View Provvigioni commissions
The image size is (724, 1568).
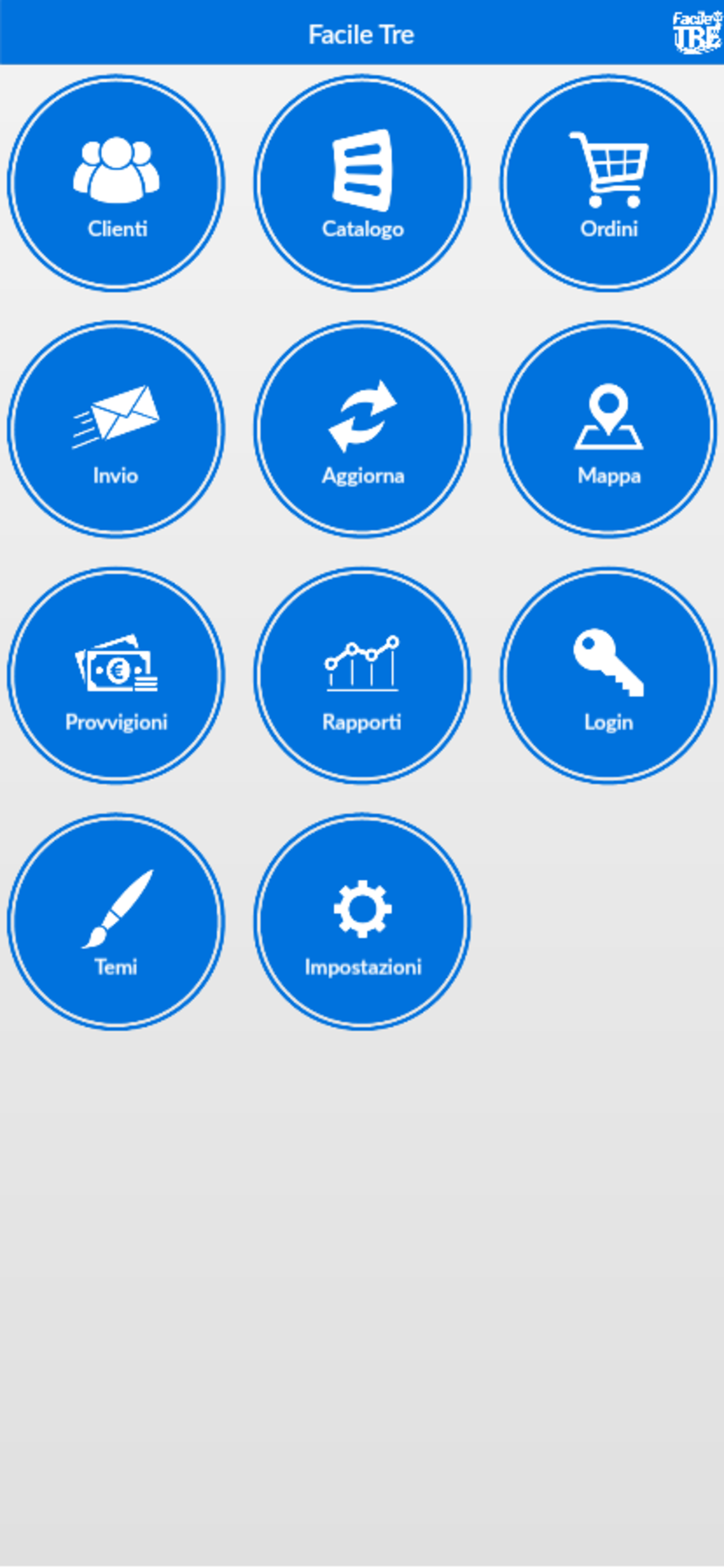pyautogui.click(x=116, y=675)
